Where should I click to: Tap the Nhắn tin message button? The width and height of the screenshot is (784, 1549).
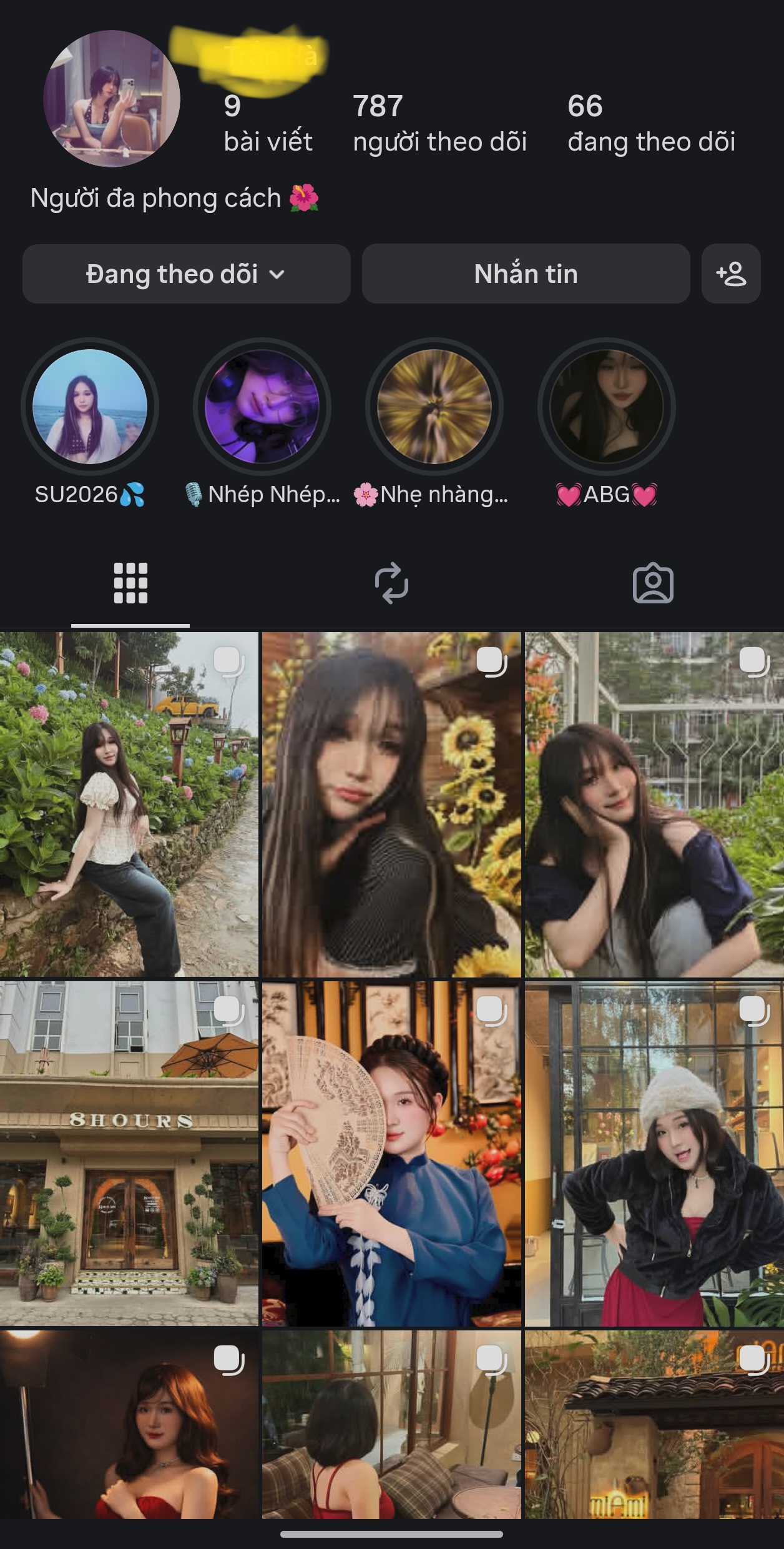[526, 274]
